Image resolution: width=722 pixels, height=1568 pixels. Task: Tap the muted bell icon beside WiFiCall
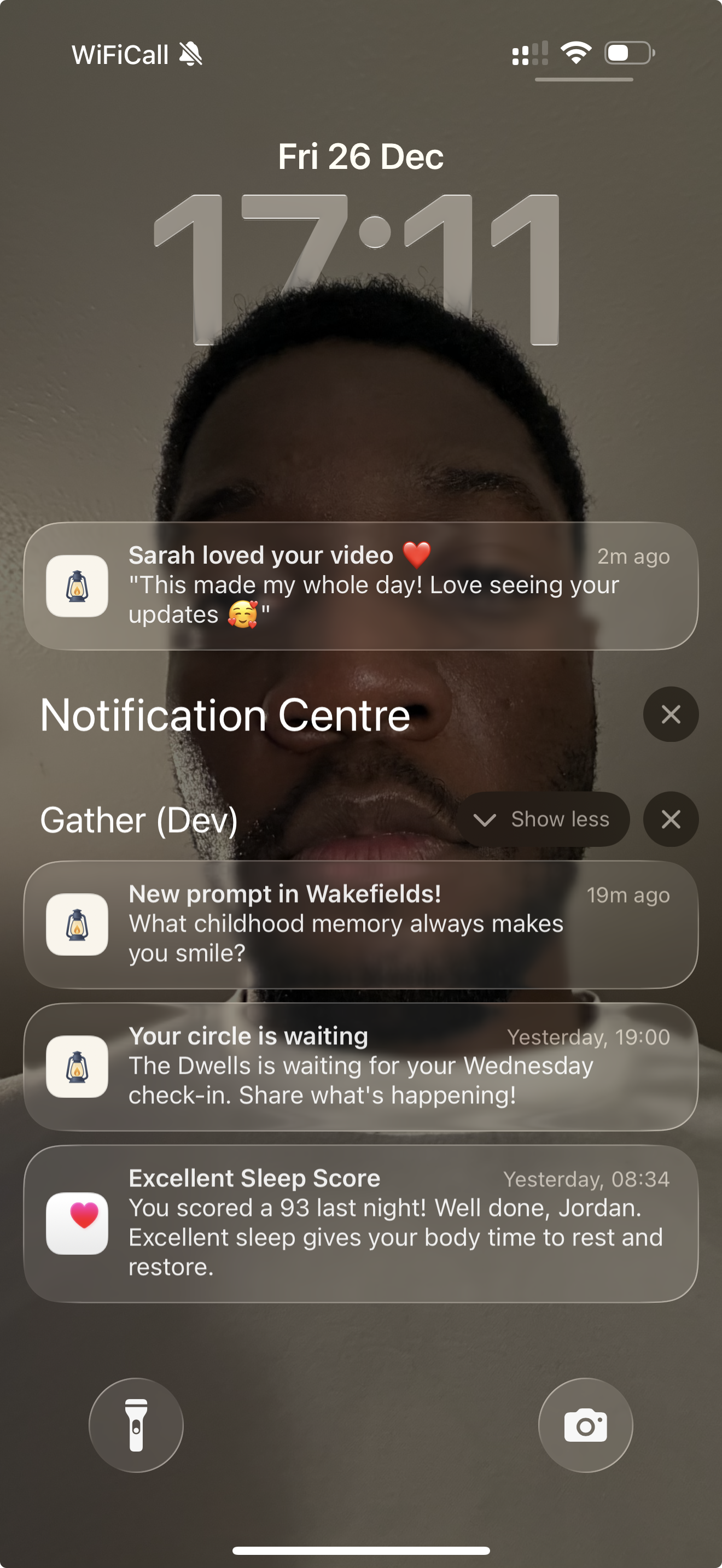(191, 54)
